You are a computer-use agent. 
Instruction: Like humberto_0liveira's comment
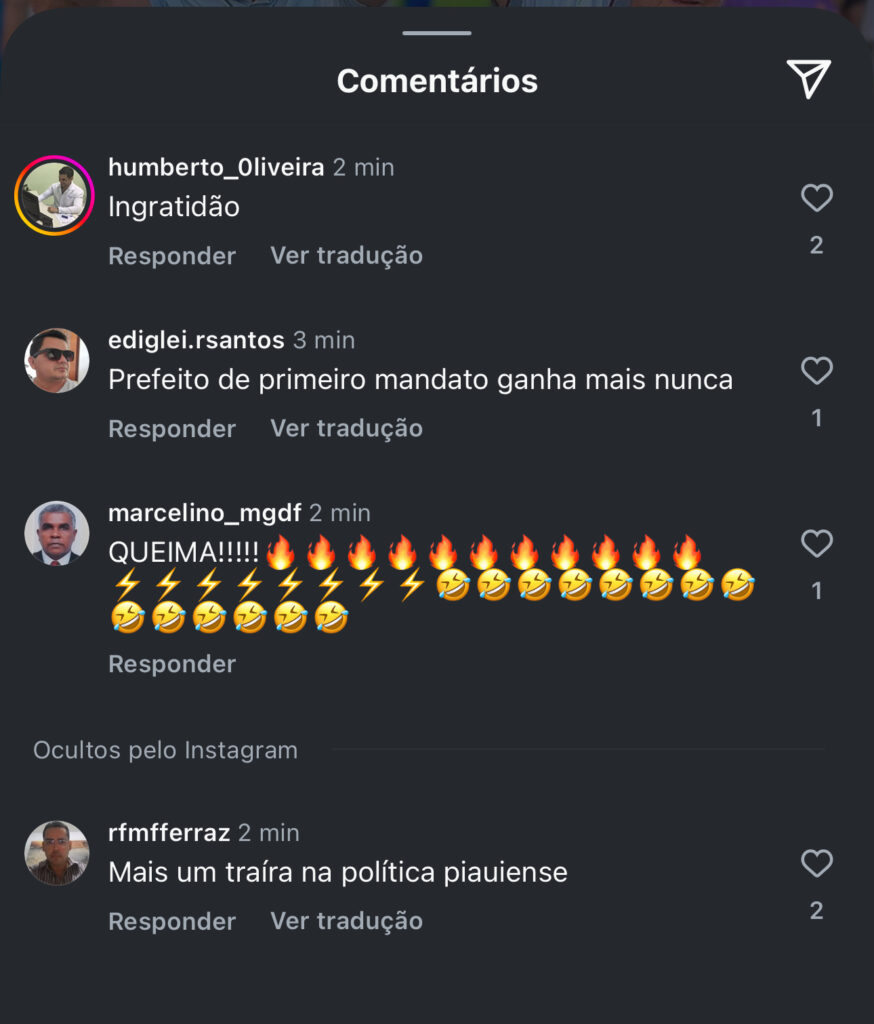click(817, 198)
